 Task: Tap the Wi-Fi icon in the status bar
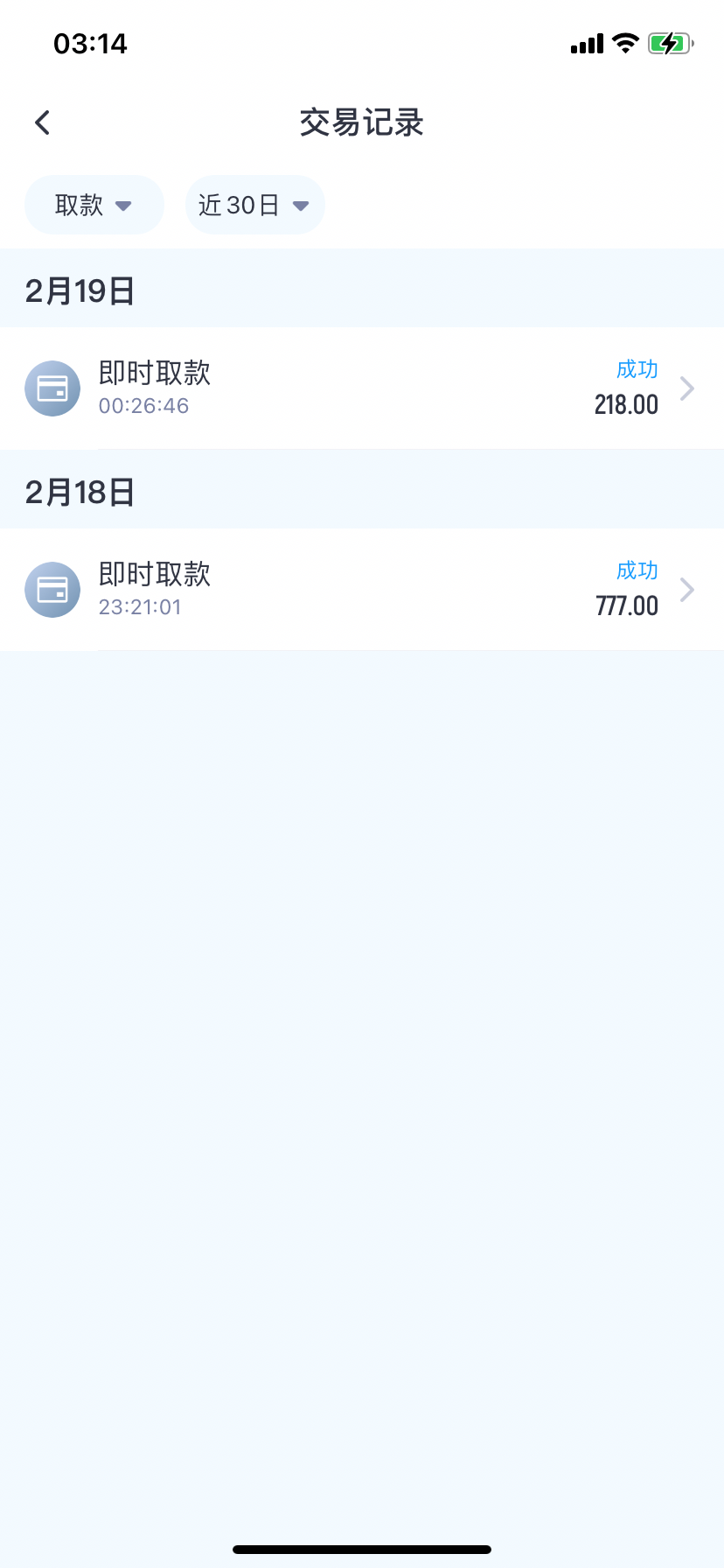point(624,43)
